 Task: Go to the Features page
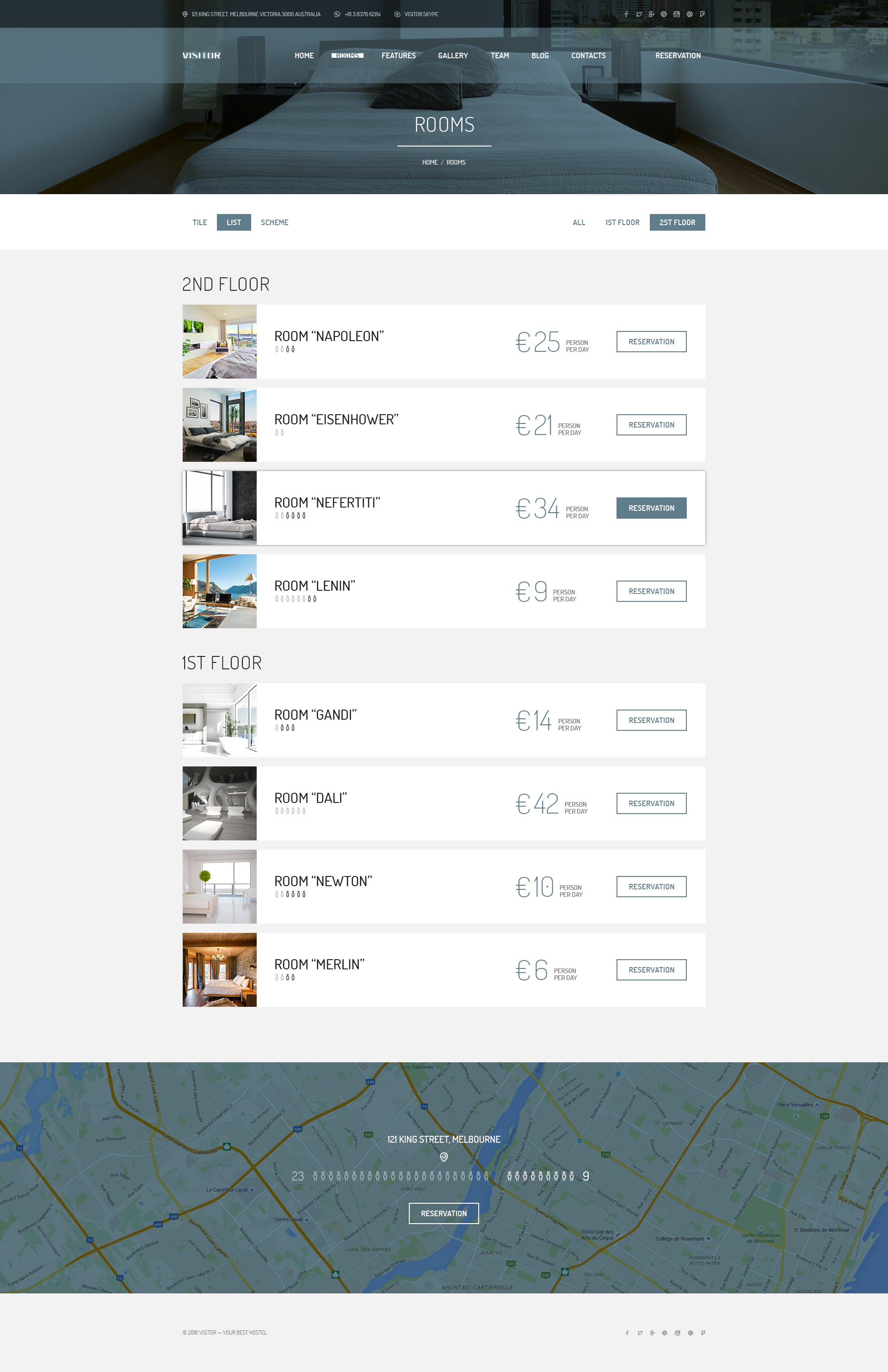399,56
